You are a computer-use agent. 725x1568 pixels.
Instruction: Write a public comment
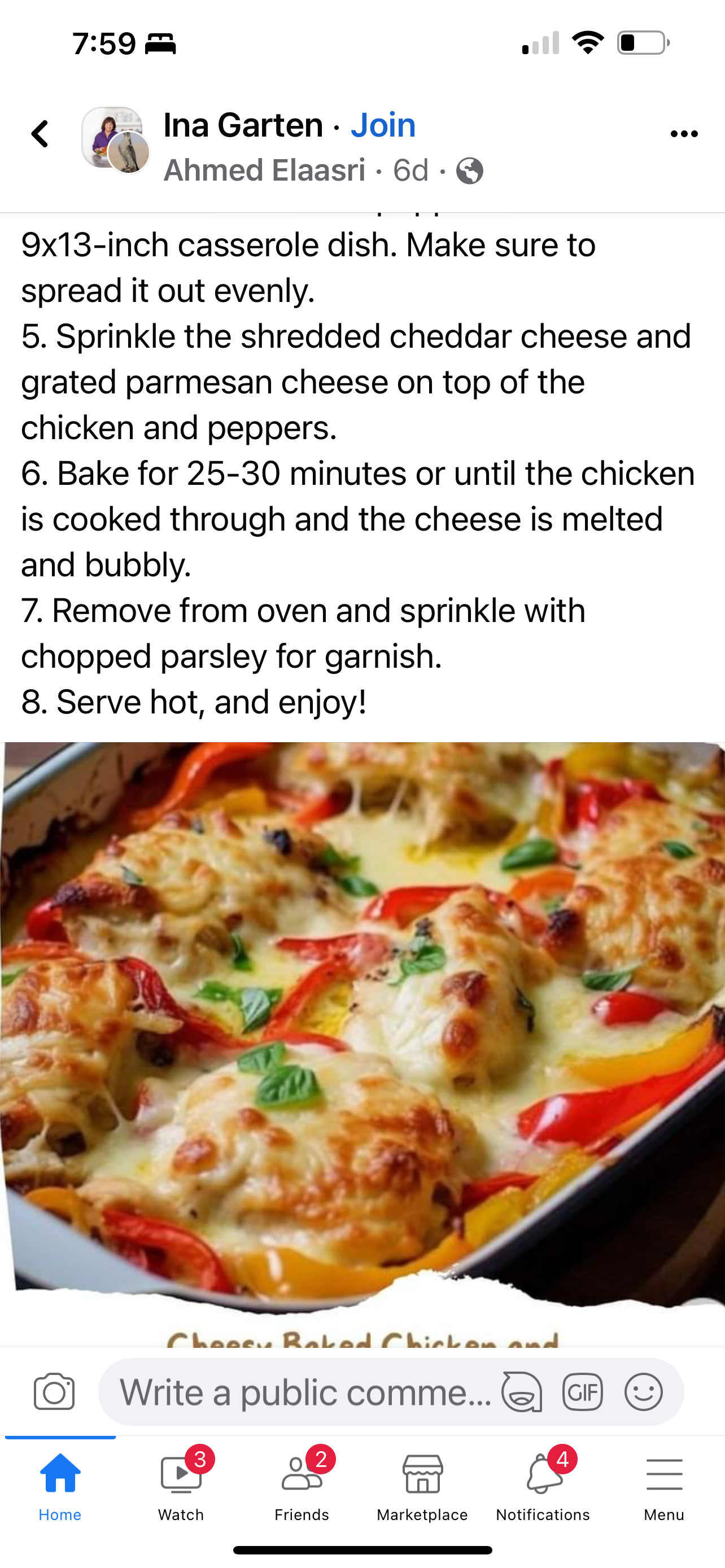coord(304,1392)
